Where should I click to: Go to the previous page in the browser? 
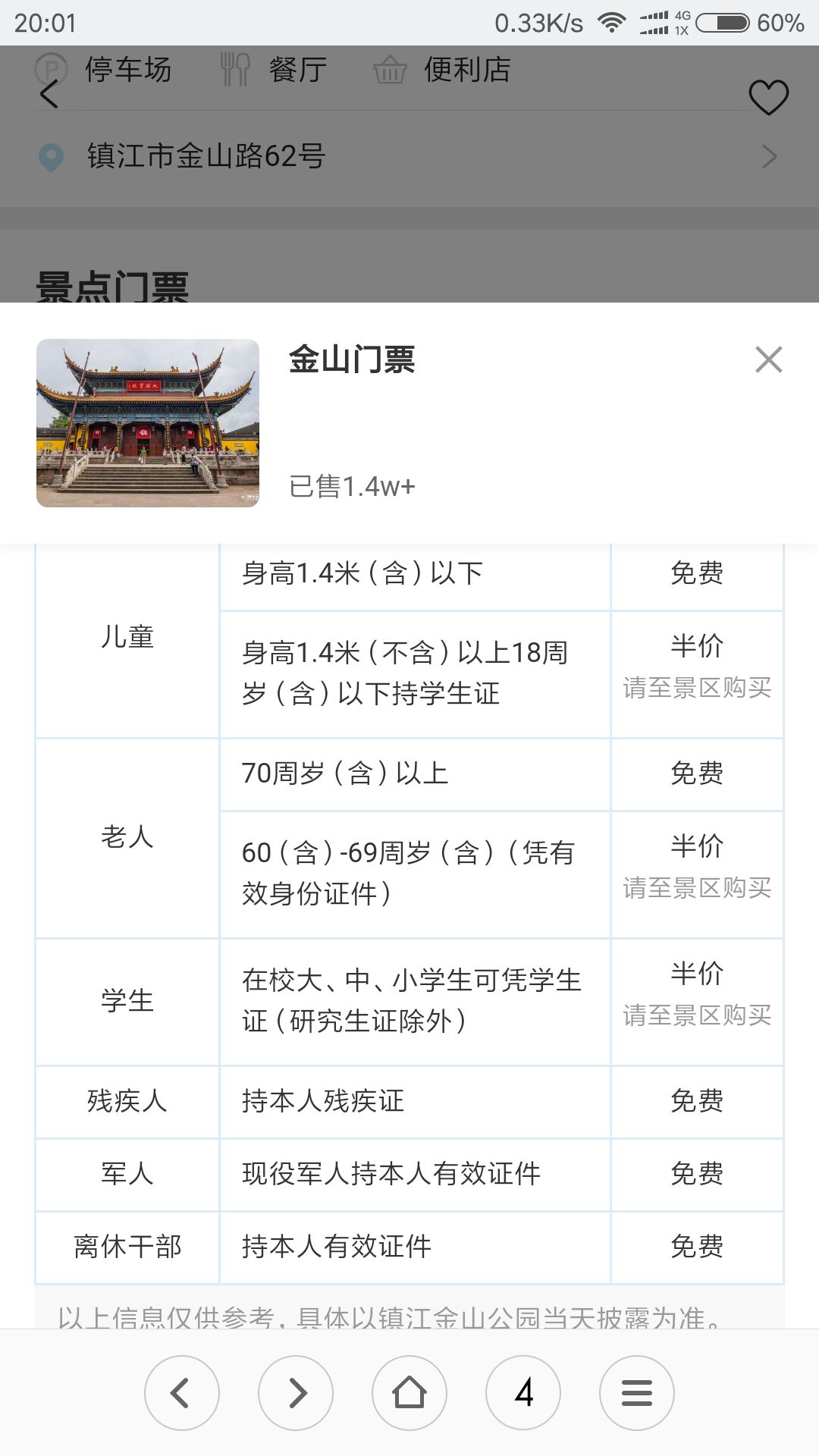point(181,1393)
